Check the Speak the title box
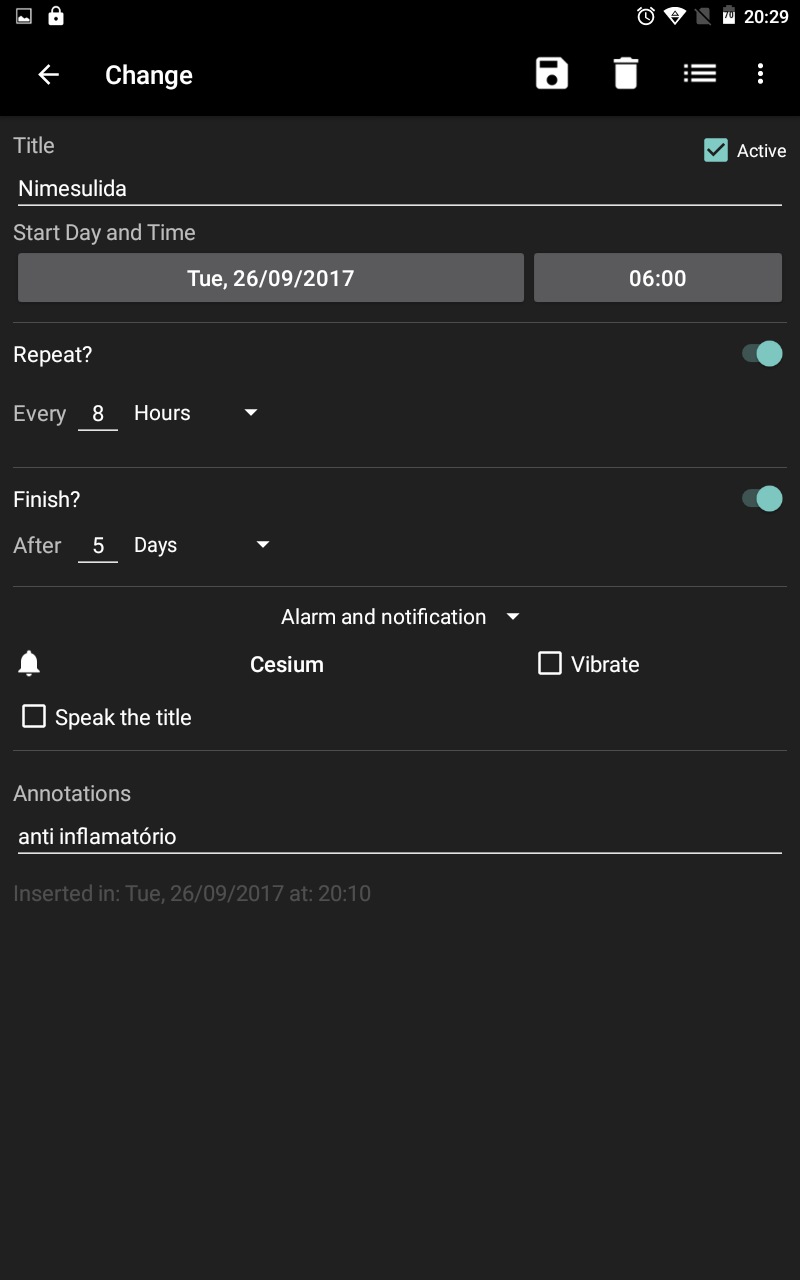800x1280 pixels. pyautogui.click(x=107, y=717)
